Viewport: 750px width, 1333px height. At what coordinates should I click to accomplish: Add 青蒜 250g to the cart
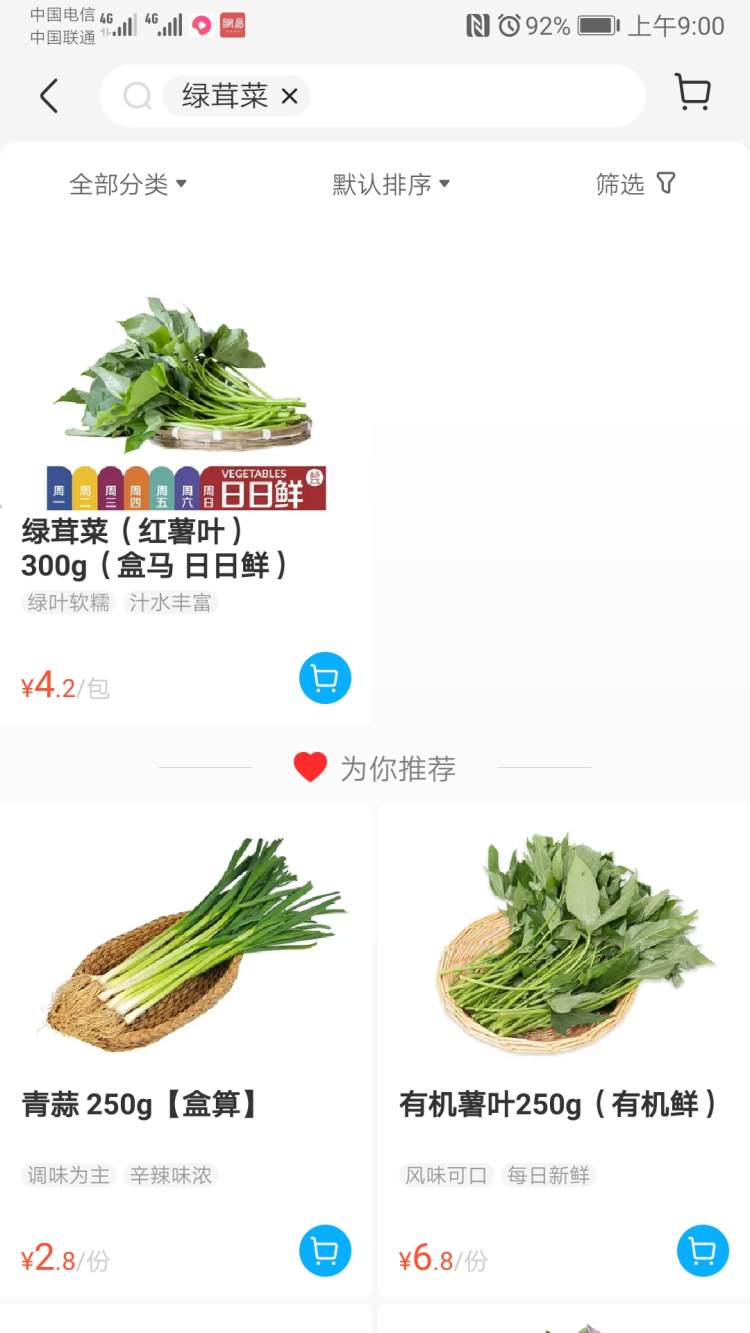click(x=325, y=1251)
